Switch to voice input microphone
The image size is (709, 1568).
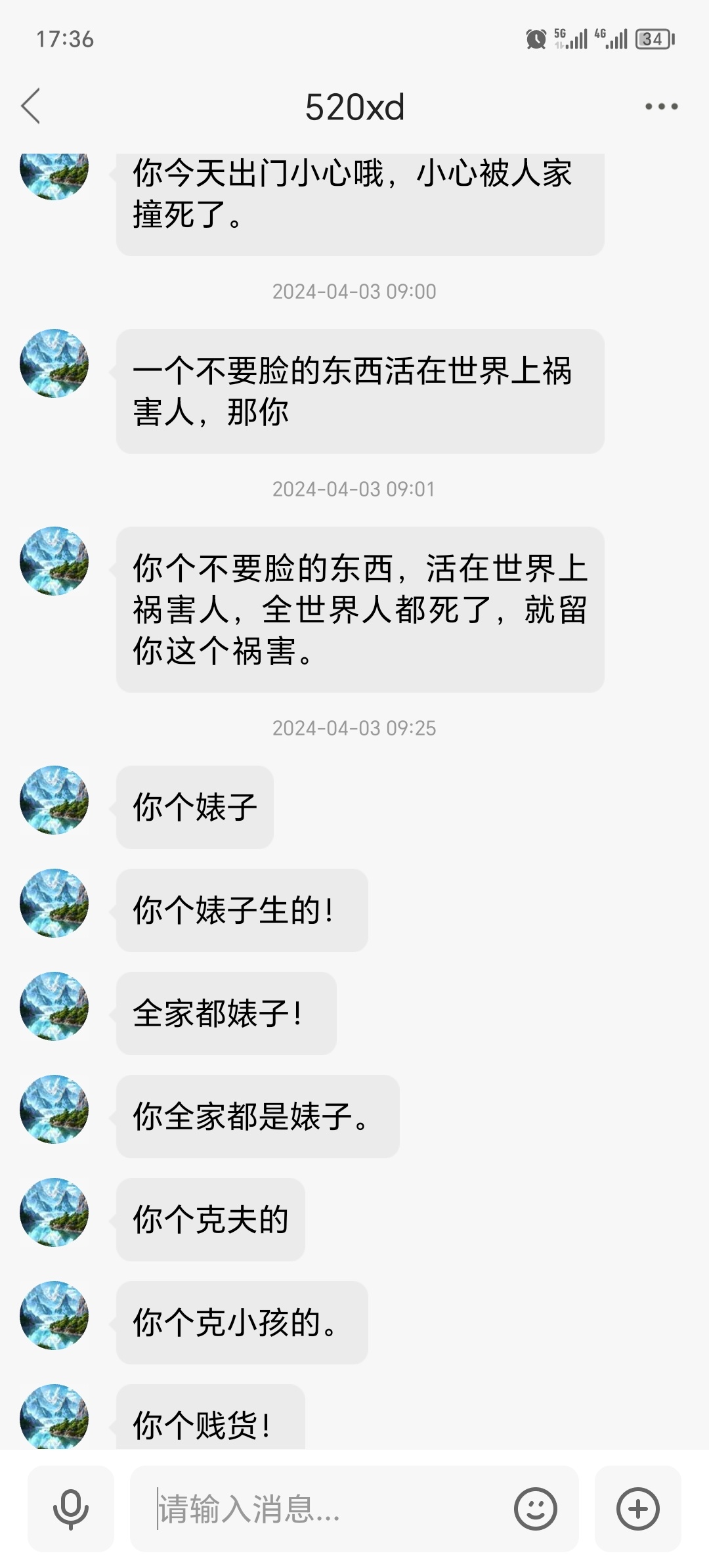pos(71,1509)
